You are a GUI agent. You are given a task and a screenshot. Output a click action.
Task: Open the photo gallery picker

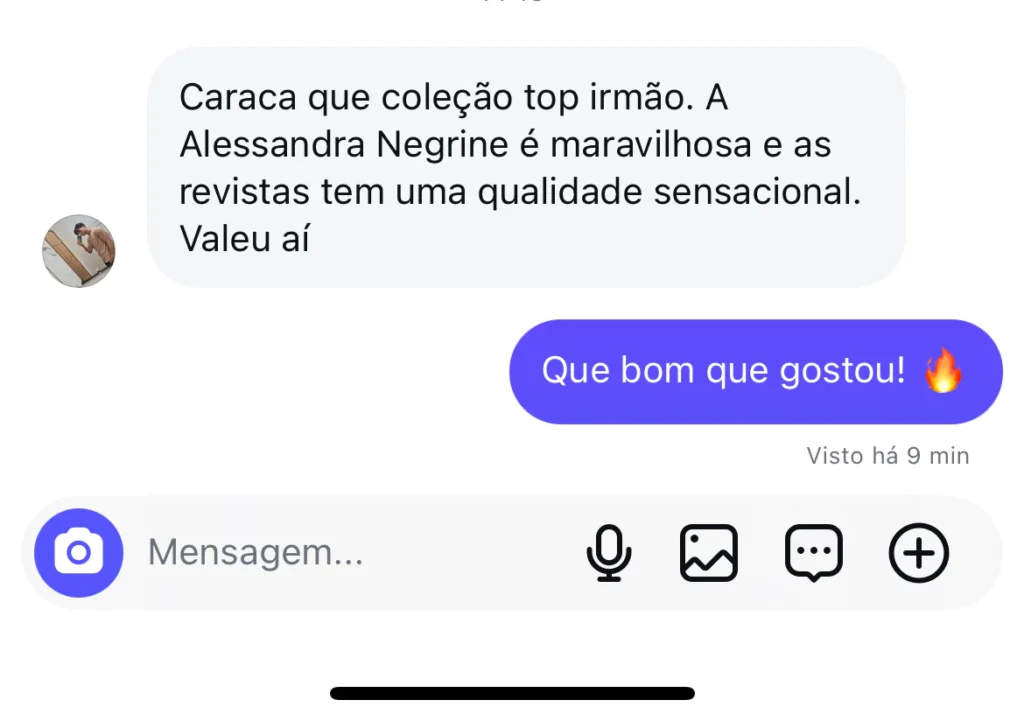click(x=709, y=553)
